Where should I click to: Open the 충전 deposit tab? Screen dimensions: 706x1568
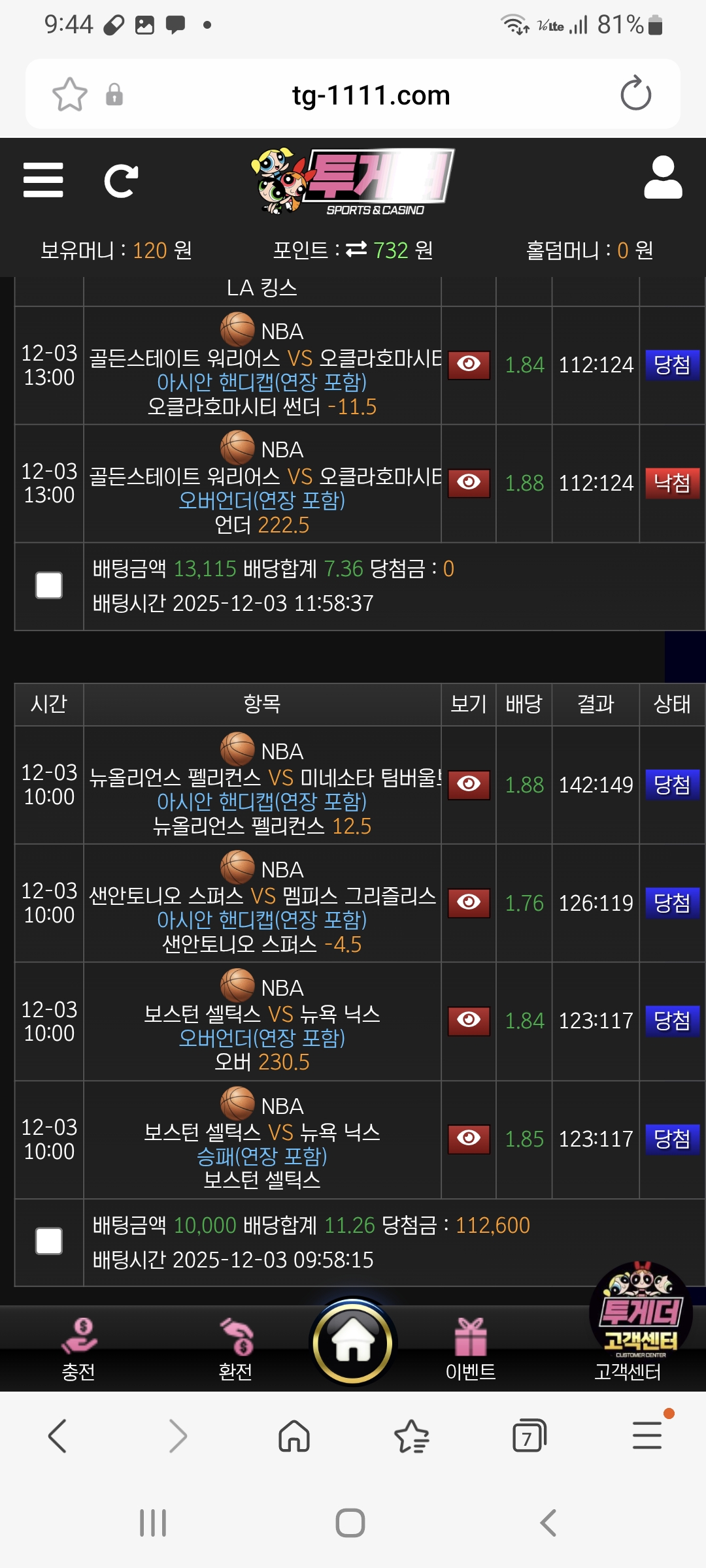(x=78, y=1350)
